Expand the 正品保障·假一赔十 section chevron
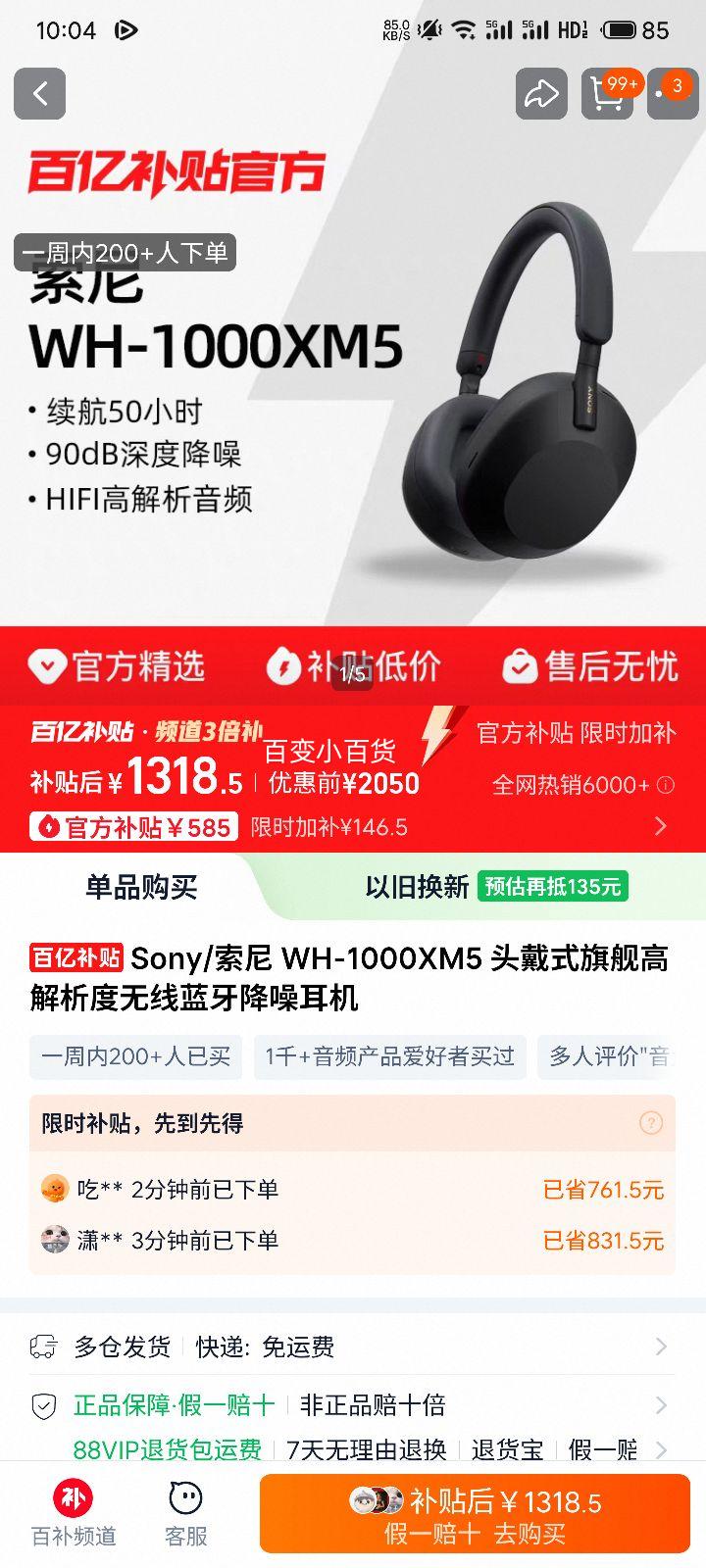Image resolution: width=706 pixels, height=1568 pixels. [x=663, y=1405]
